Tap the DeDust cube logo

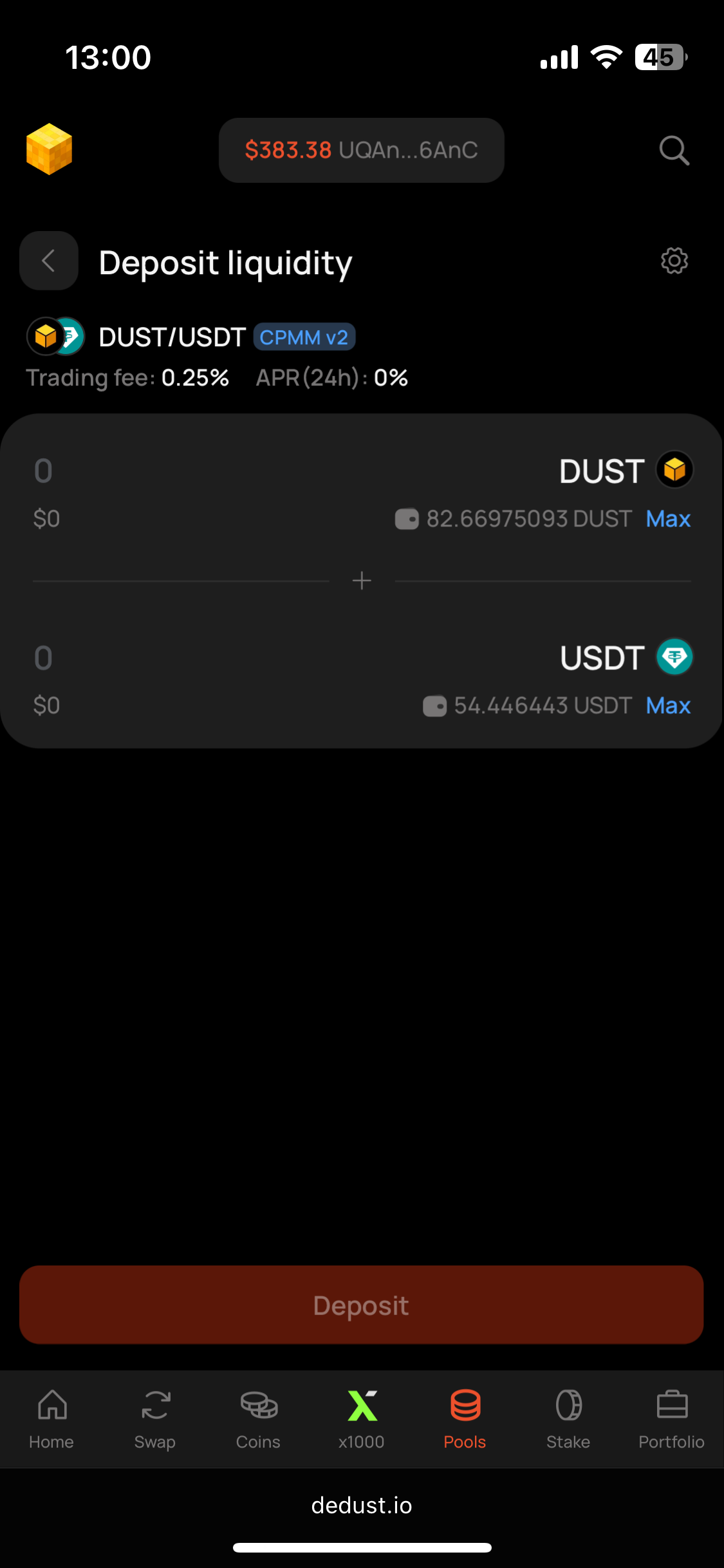49,149
